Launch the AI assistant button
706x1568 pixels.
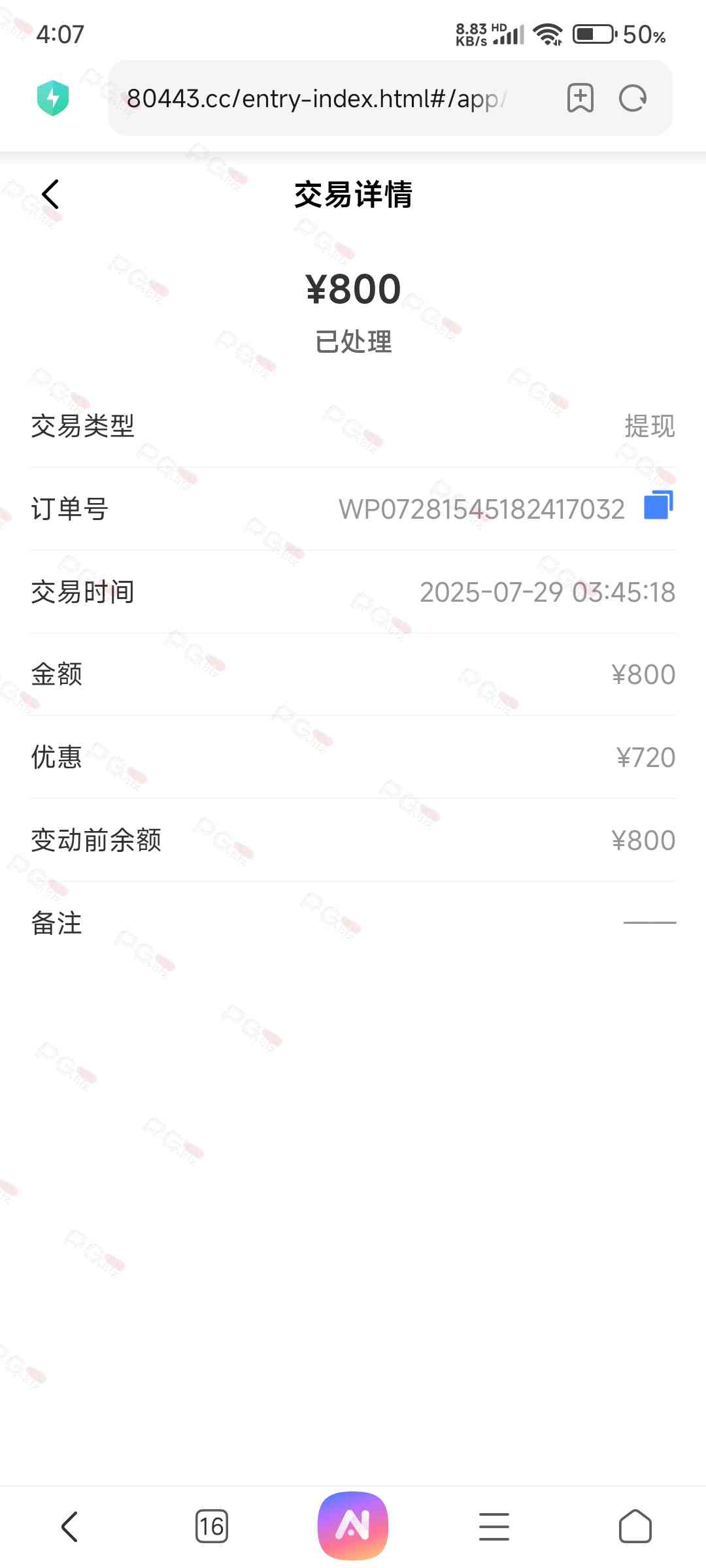[x=353, y=1526]
